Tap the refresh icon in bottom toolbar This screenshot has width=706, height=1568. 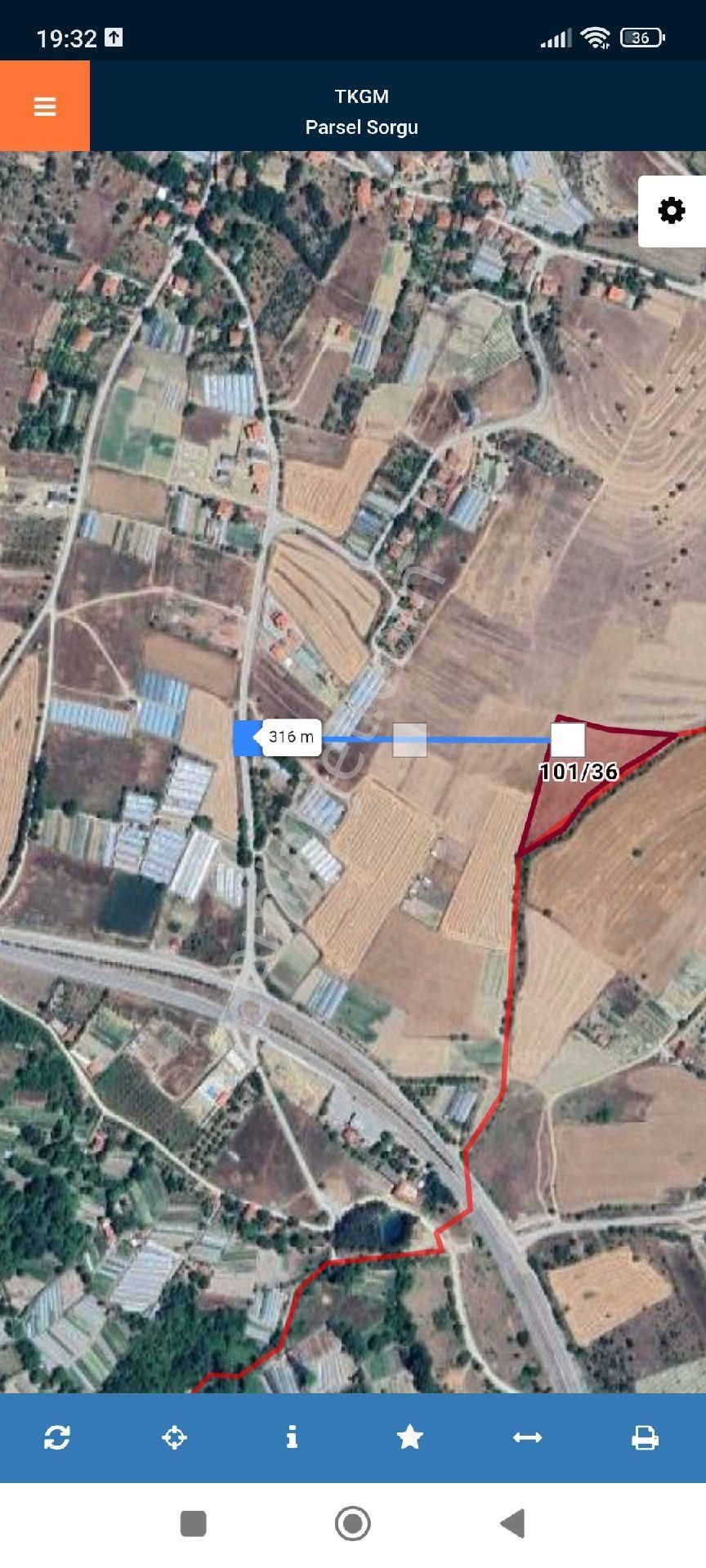pos(57,1437)
